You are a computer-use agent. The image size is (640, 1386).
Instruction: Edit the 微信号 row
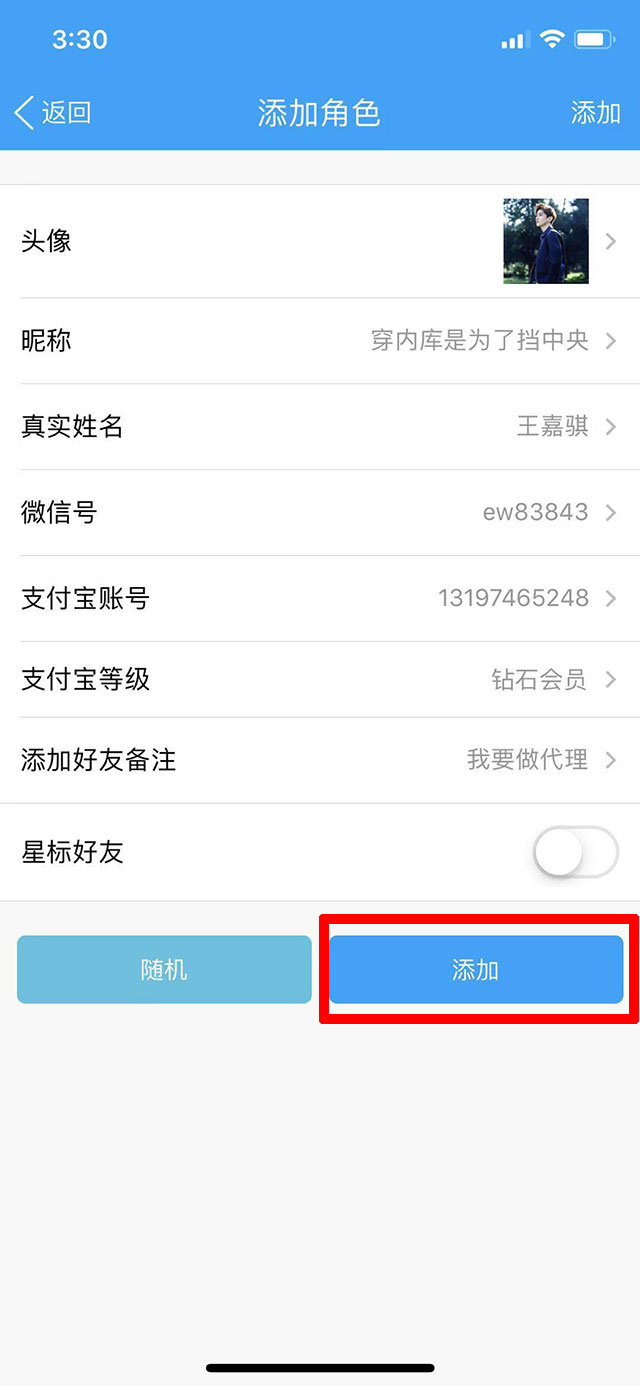click(x=320, y=513)
